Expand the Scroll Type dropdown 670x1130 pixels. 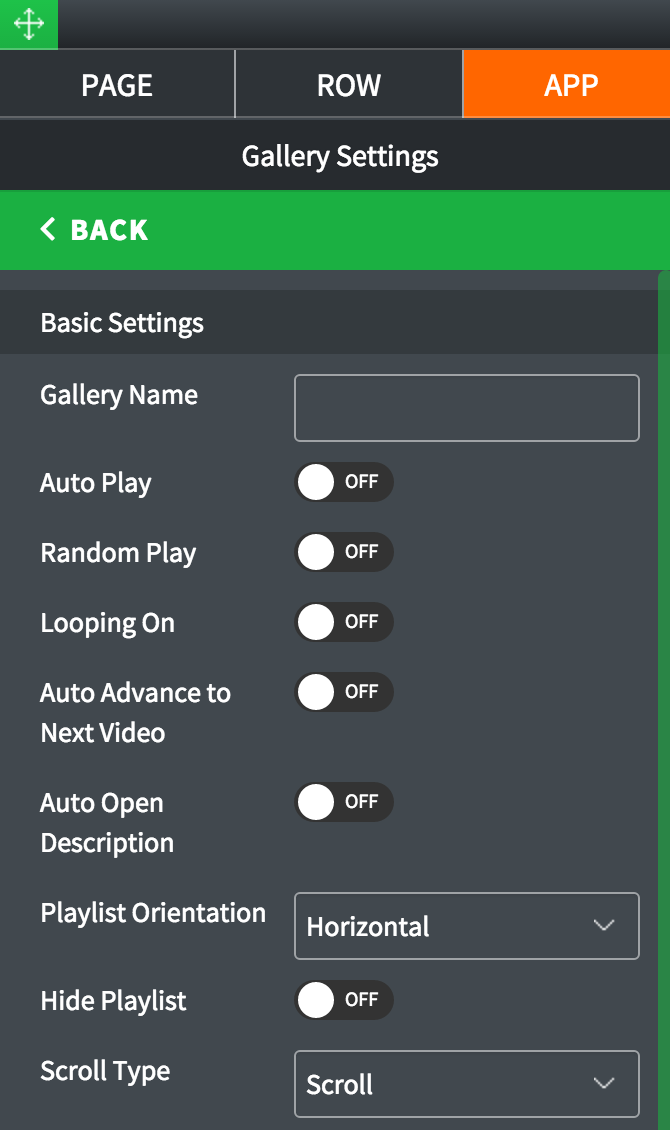click(x=466, y=1084)
